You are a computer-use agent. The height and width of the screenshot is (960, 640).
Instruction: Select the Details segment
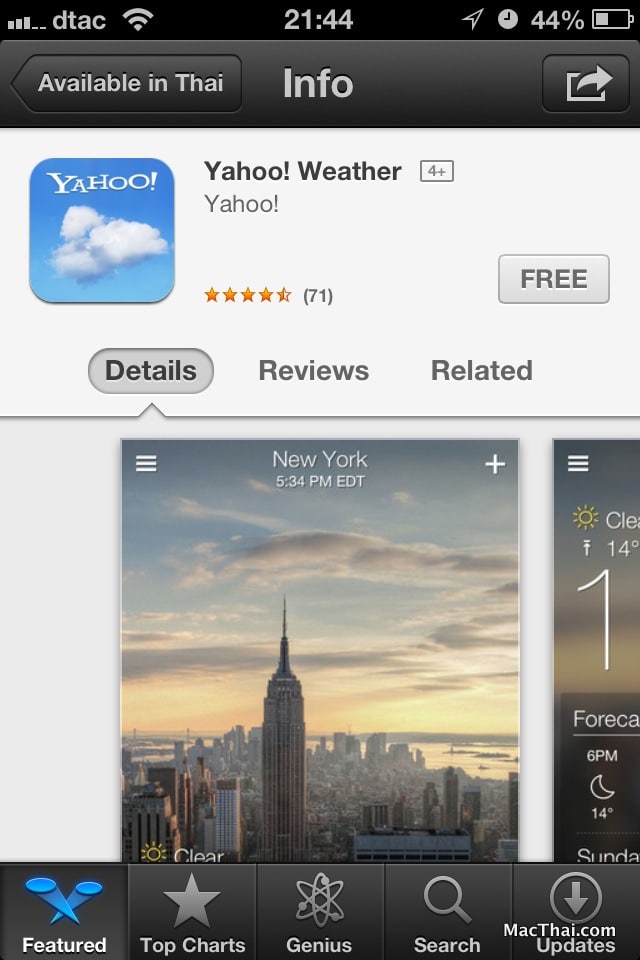point(151,371)
